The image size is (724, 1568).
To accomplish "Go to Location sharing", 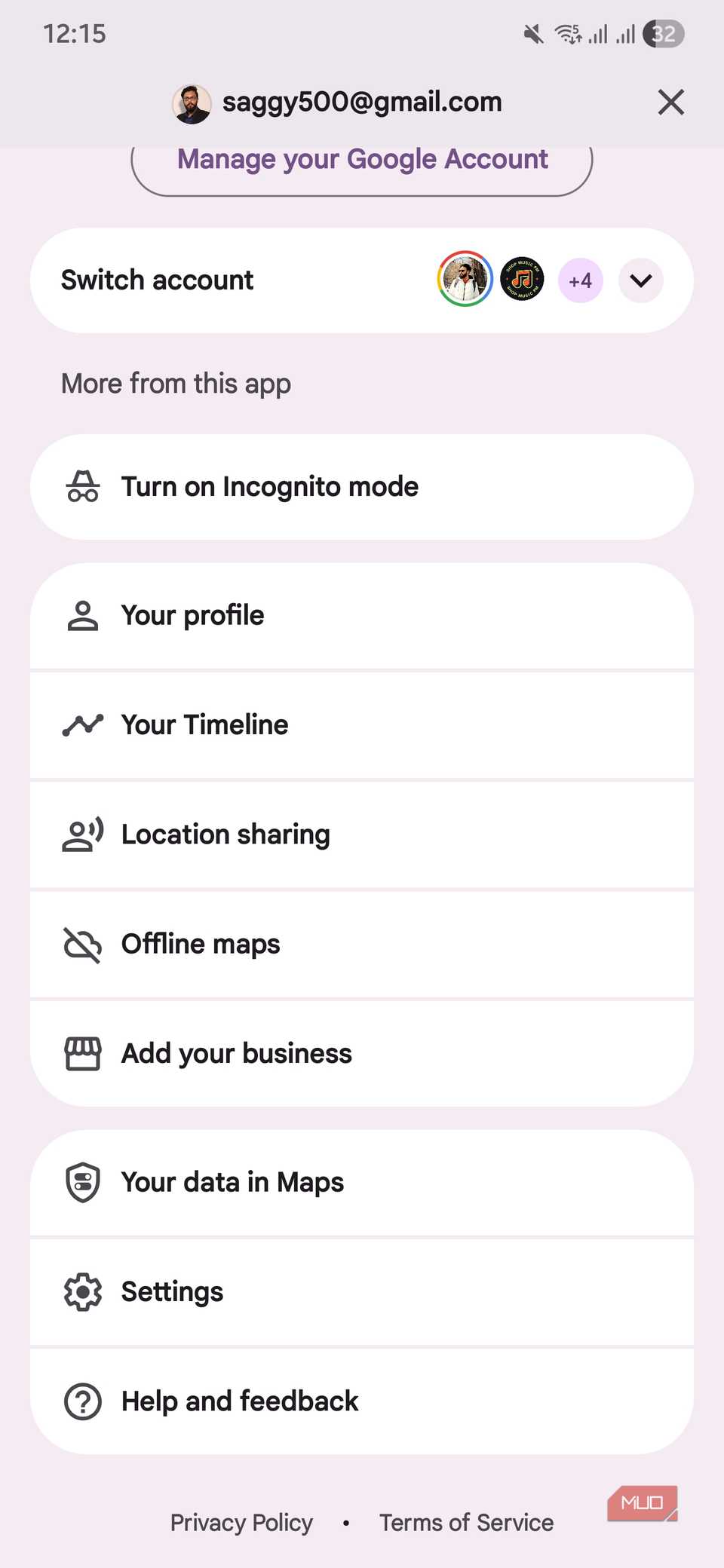I will coord(362,835).
